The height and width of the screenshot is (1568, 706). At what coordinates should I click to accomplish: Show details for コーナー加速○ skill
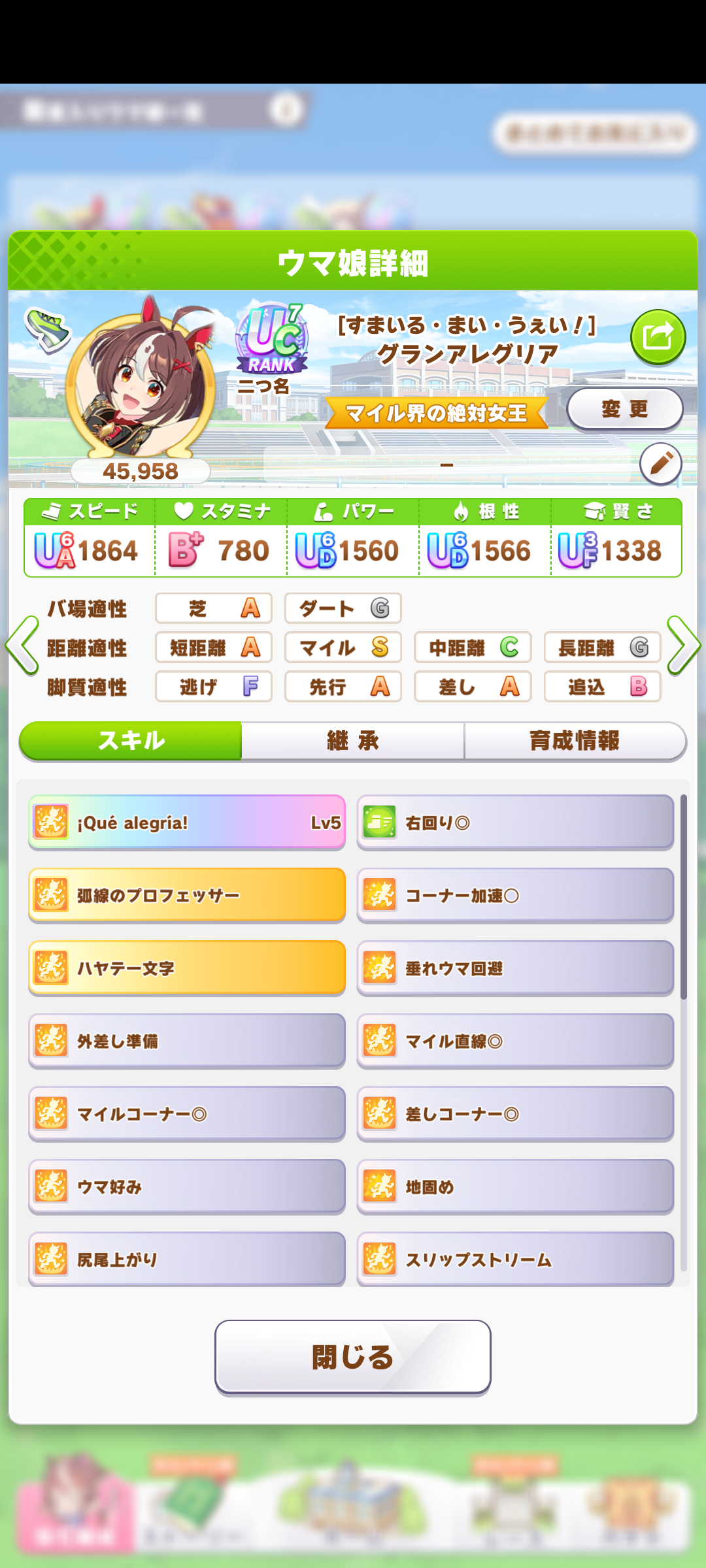[x=515, y=895]
